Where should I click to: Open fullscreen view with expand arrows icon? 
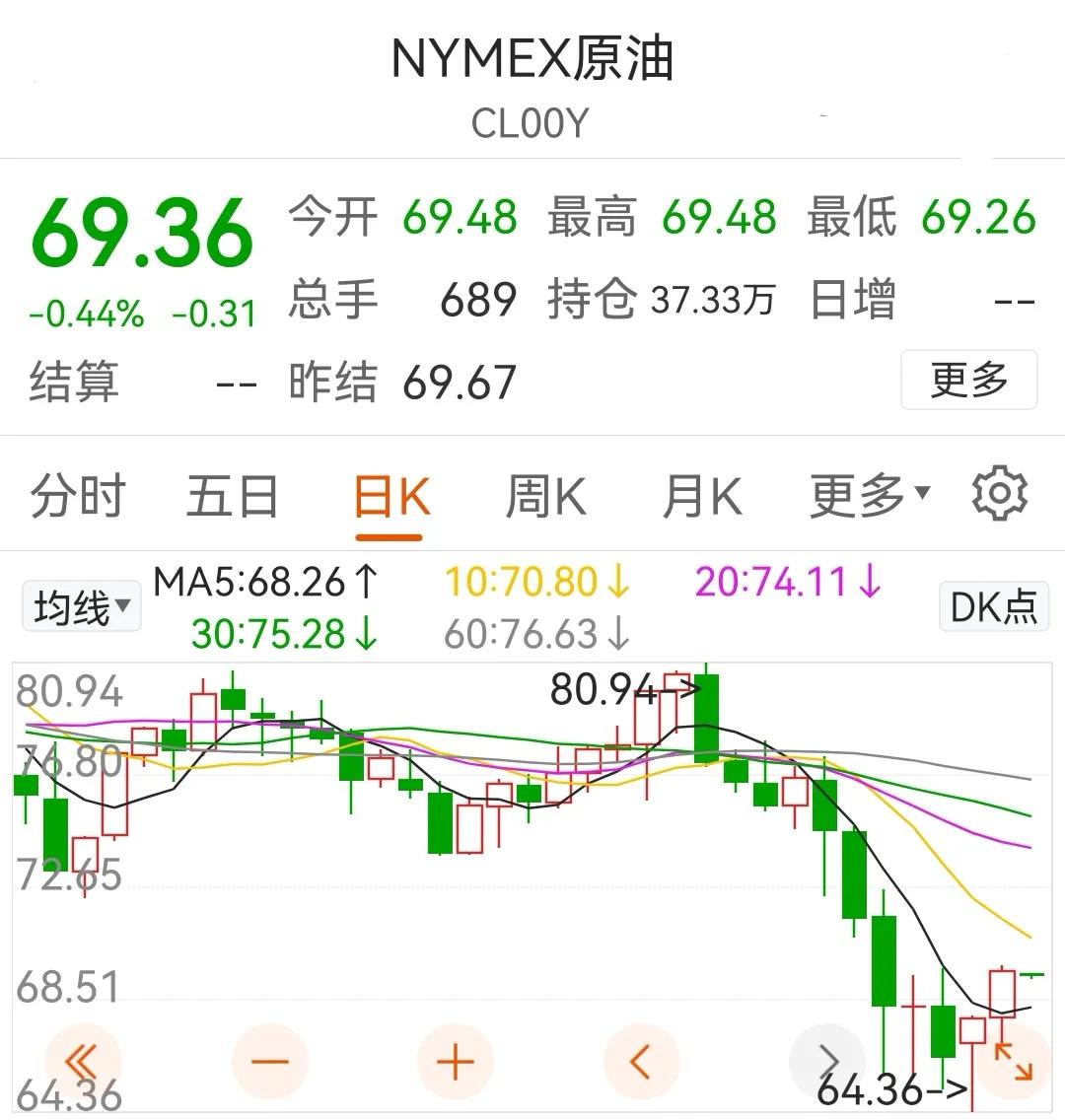[x=1016, y=1062]
